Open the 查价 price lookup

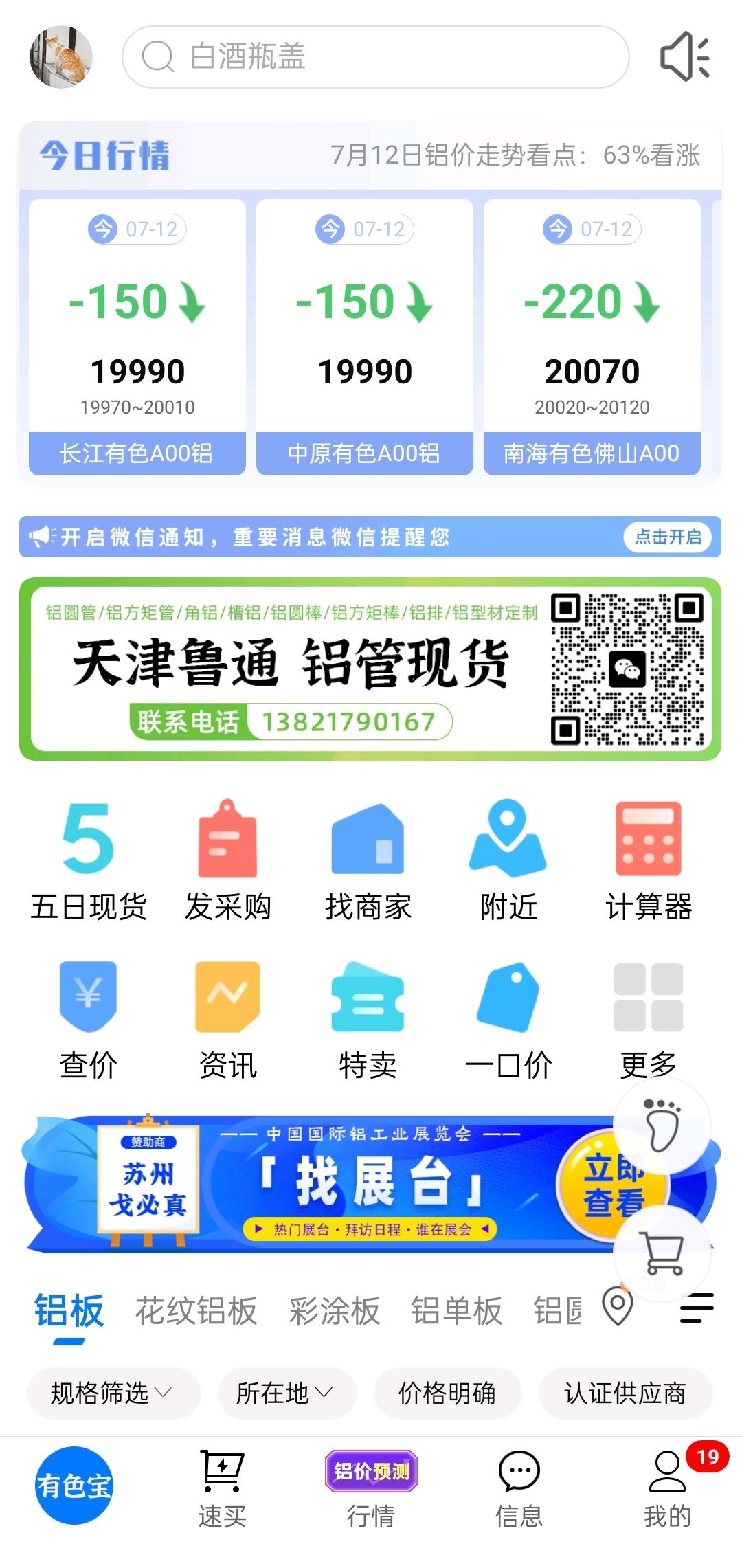tap(89, 1020)
